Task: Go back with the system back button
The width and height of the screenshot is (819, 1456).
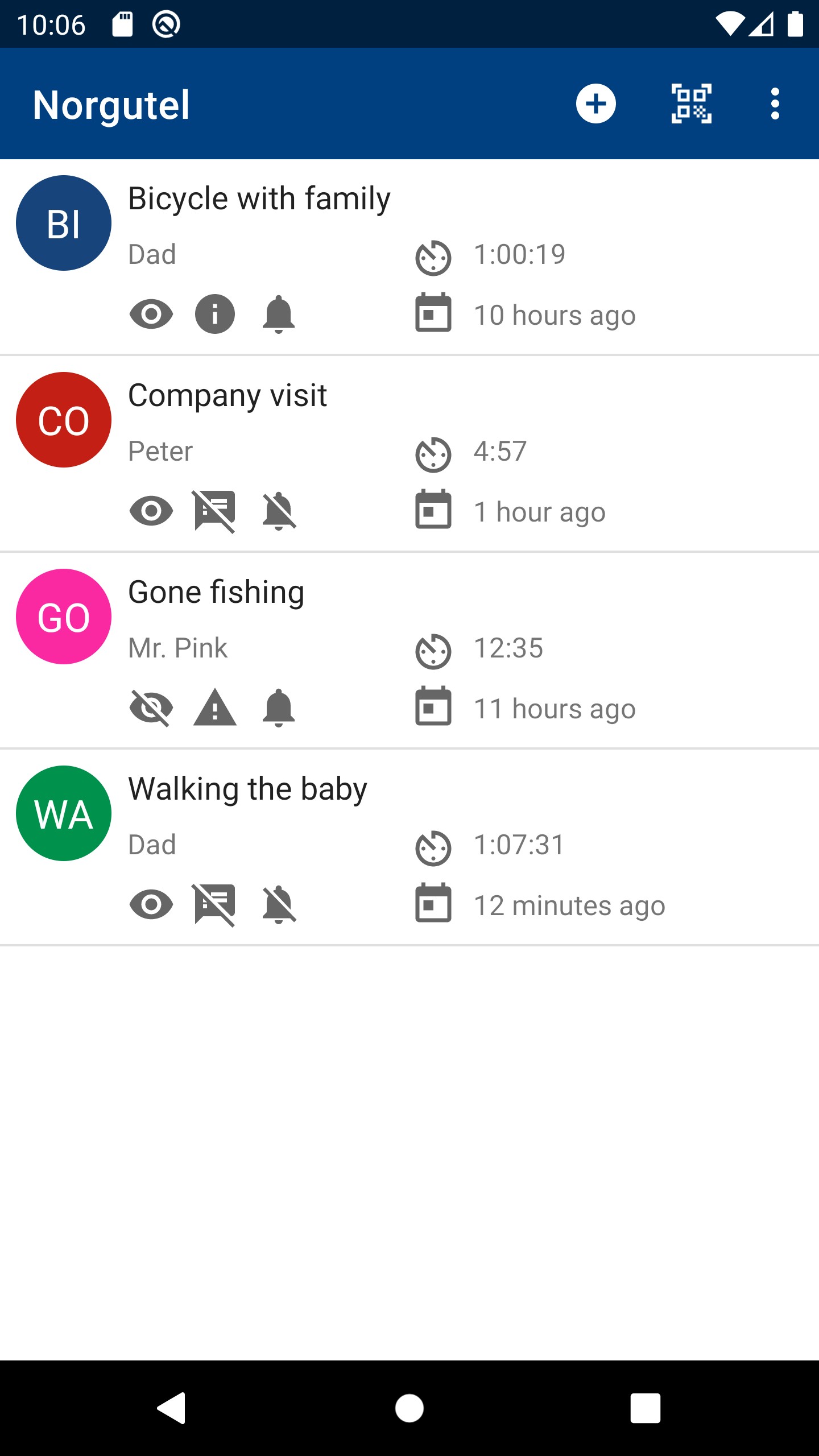Action: pos(171,1408)
